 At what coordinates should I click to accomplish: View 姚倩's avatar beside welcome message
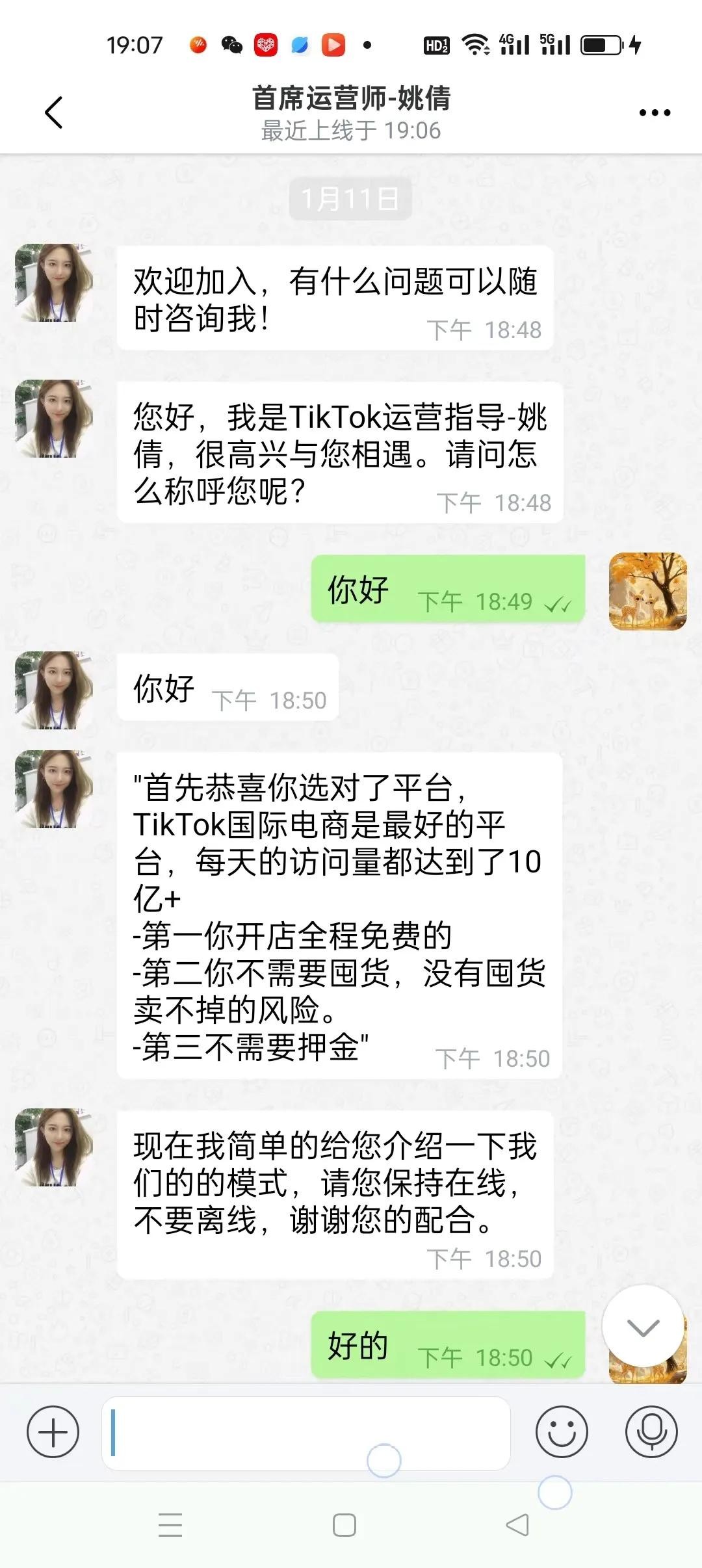(x=54, y=283)
